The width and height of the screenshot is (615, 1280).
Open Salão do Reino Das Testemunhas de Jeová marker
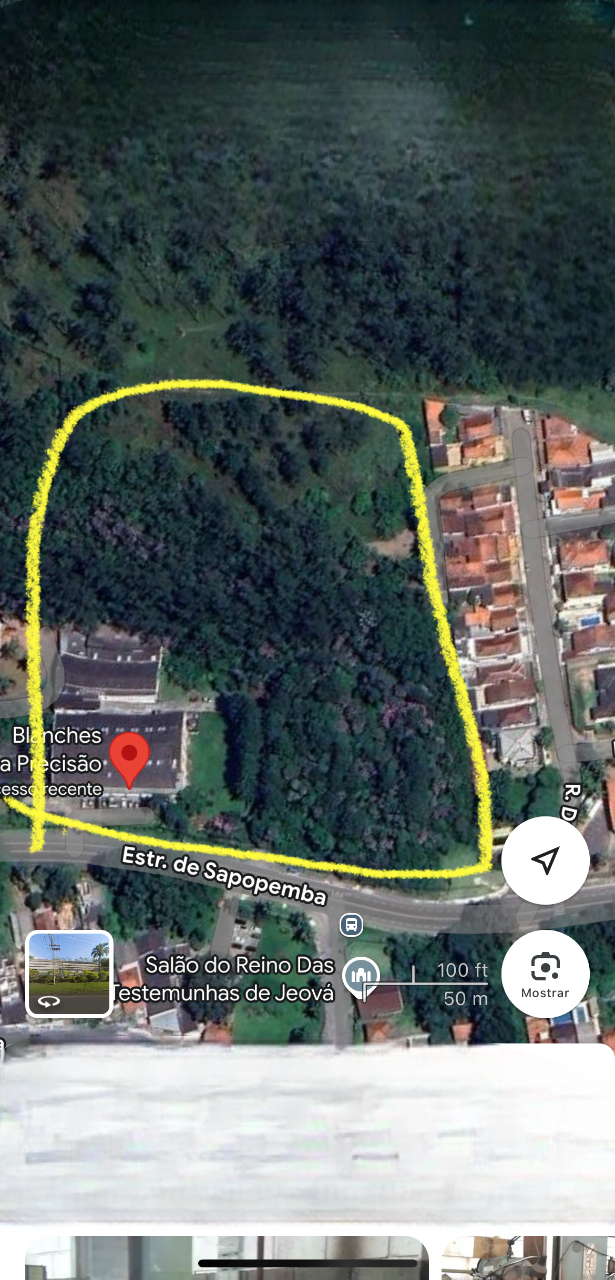coord(360,975)
